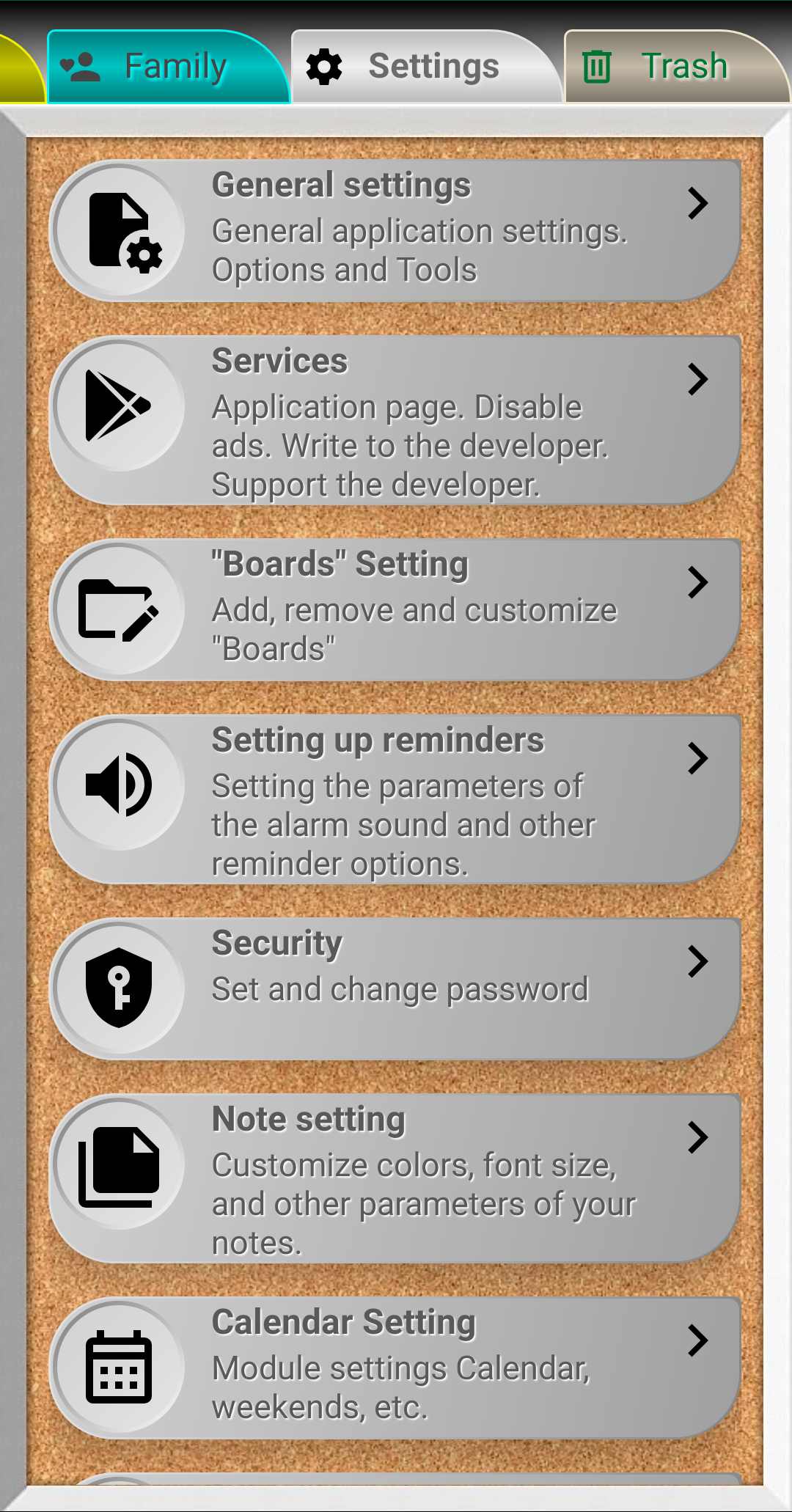Screen dimensions: 792x1512
Task: Open the Services row
Action: (396, 420)
